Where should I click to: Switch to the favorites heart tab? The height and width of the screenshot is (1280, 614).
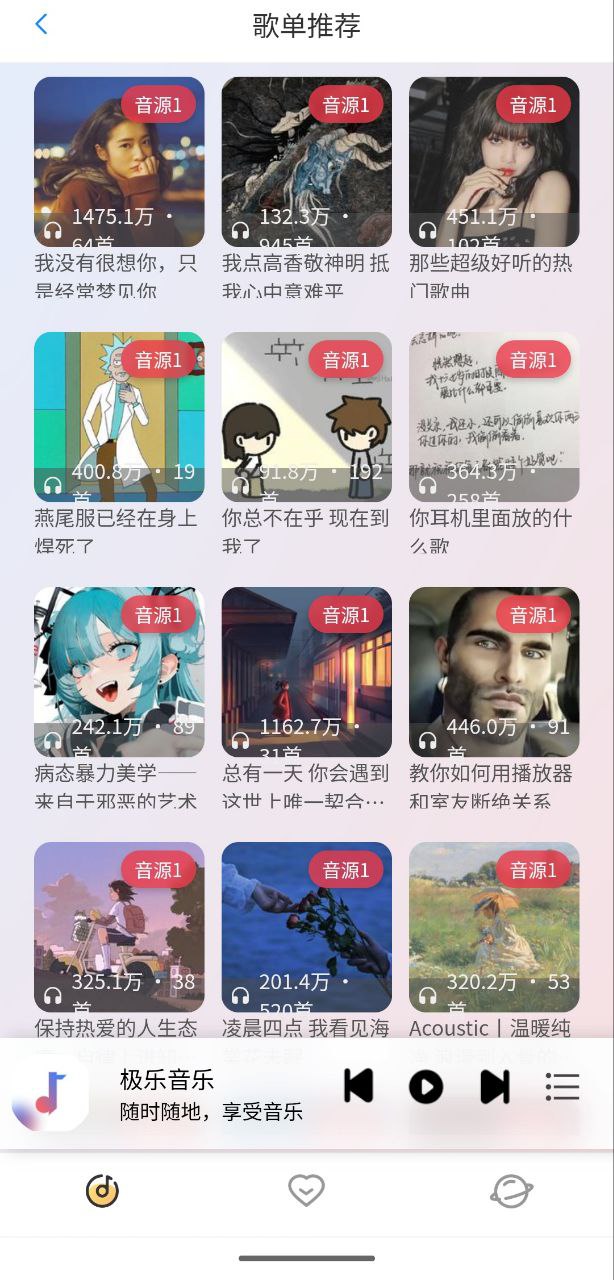(x=306, y=1190)
